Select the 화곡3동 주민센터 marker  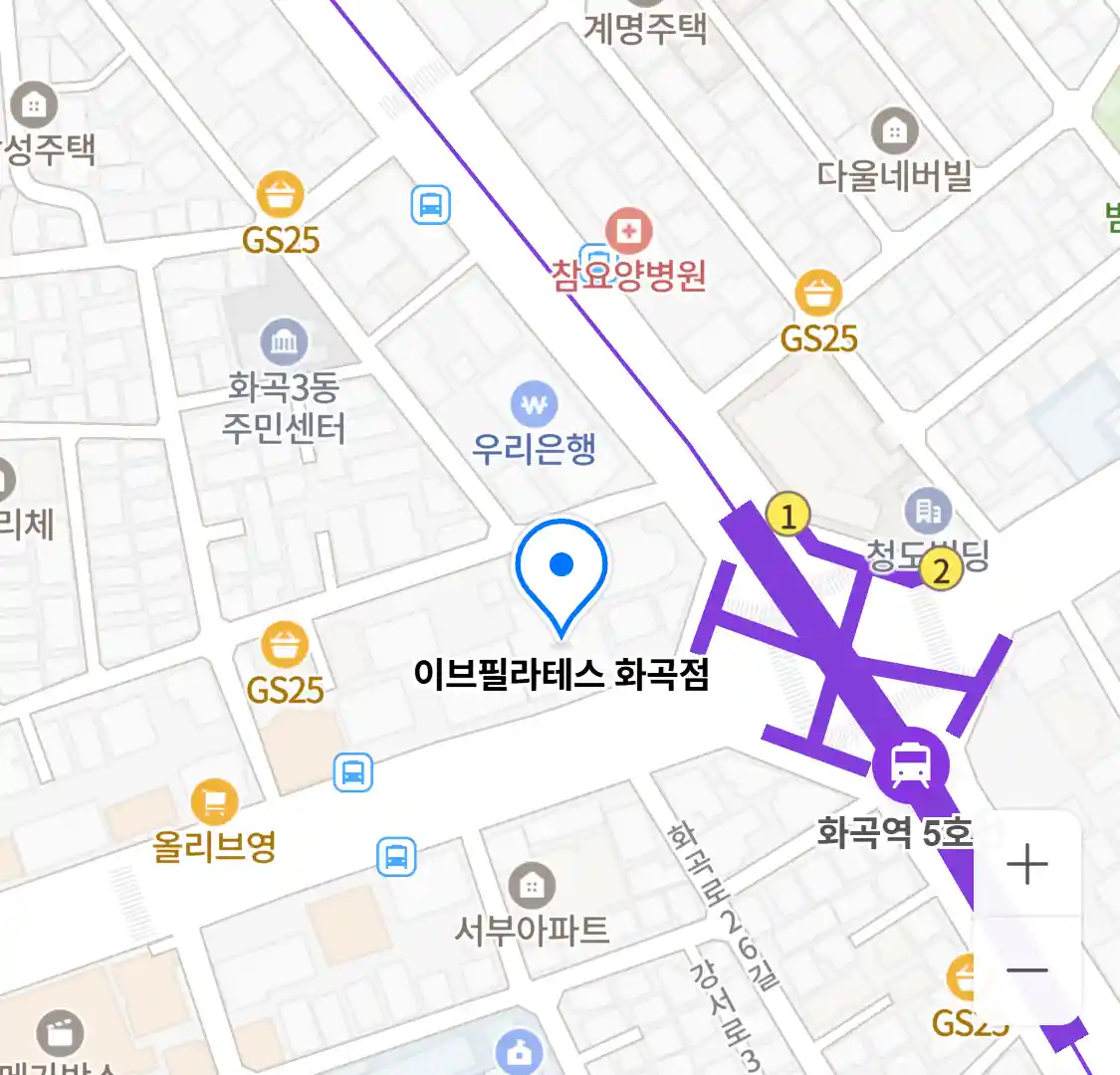tap(284, 343)
